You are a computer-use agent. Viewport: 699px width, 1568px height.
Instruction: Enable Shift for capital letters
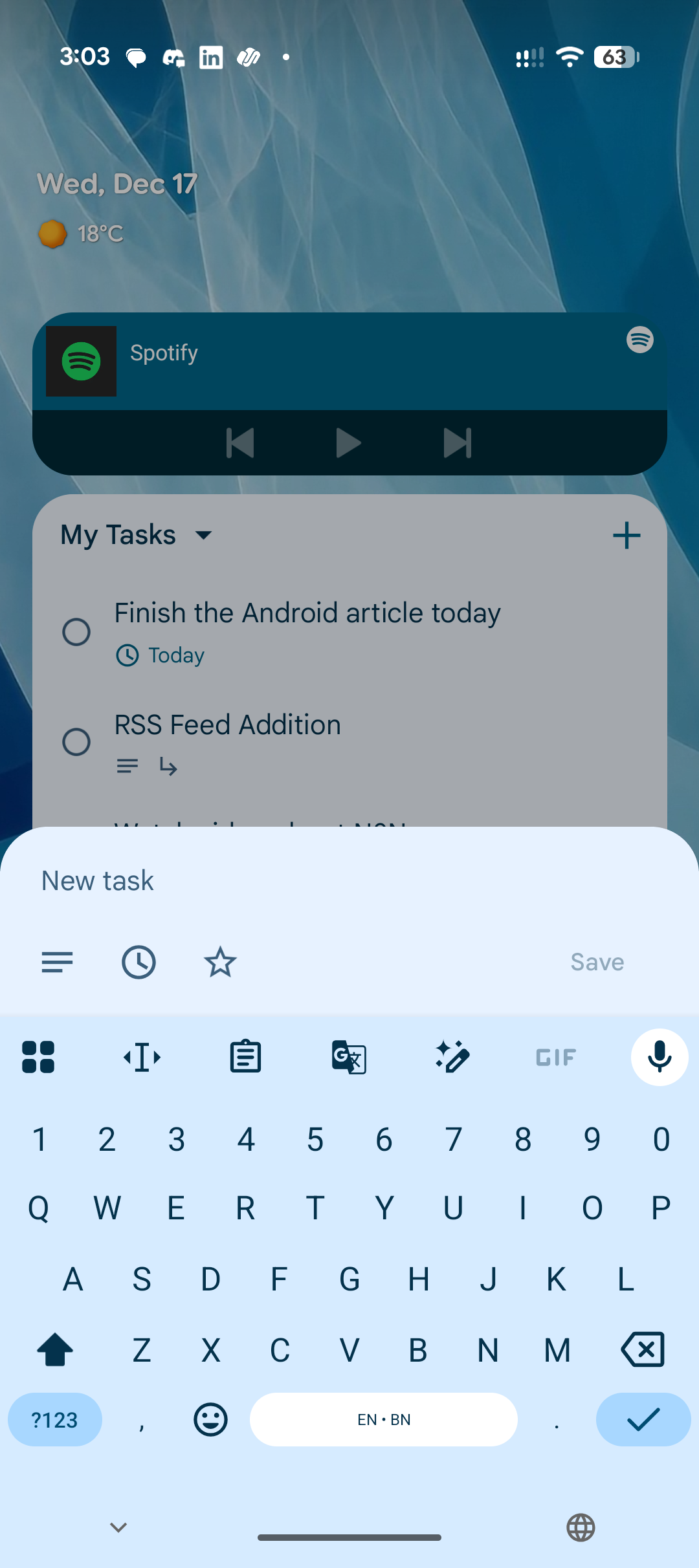pyautogui.click(x=55, y=1349)
